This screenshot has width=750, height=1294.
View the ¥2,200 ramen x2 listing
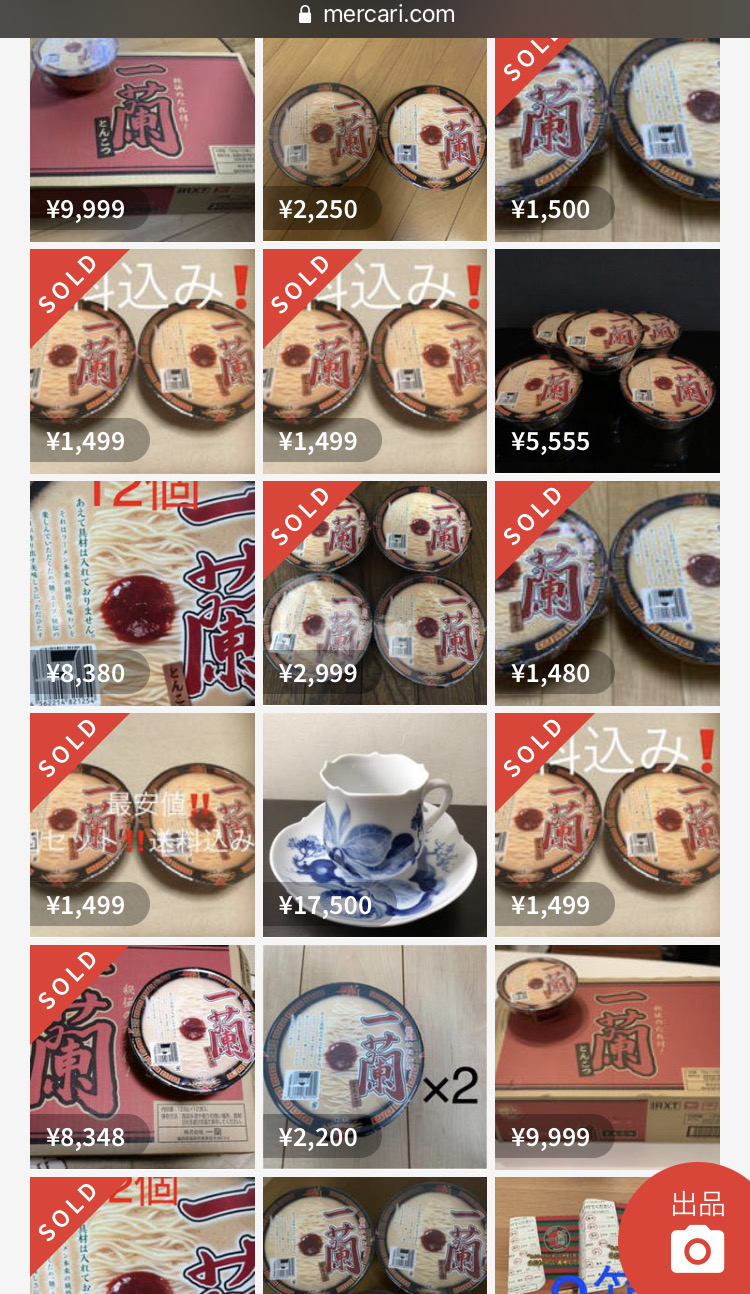375,1056
